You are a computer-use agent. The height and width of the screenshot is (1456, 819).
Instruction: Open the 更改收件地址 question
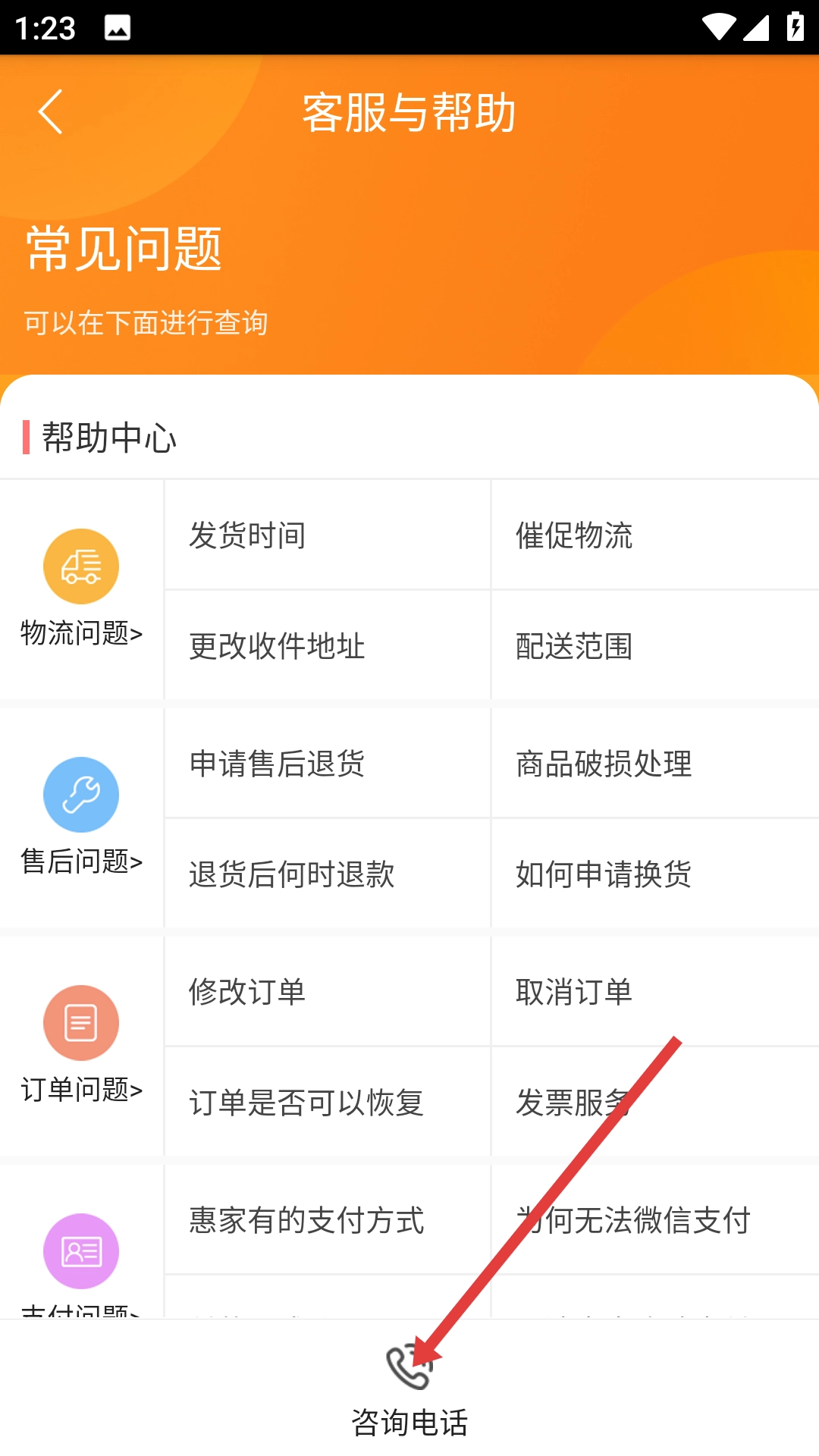[x=327, y=646]
